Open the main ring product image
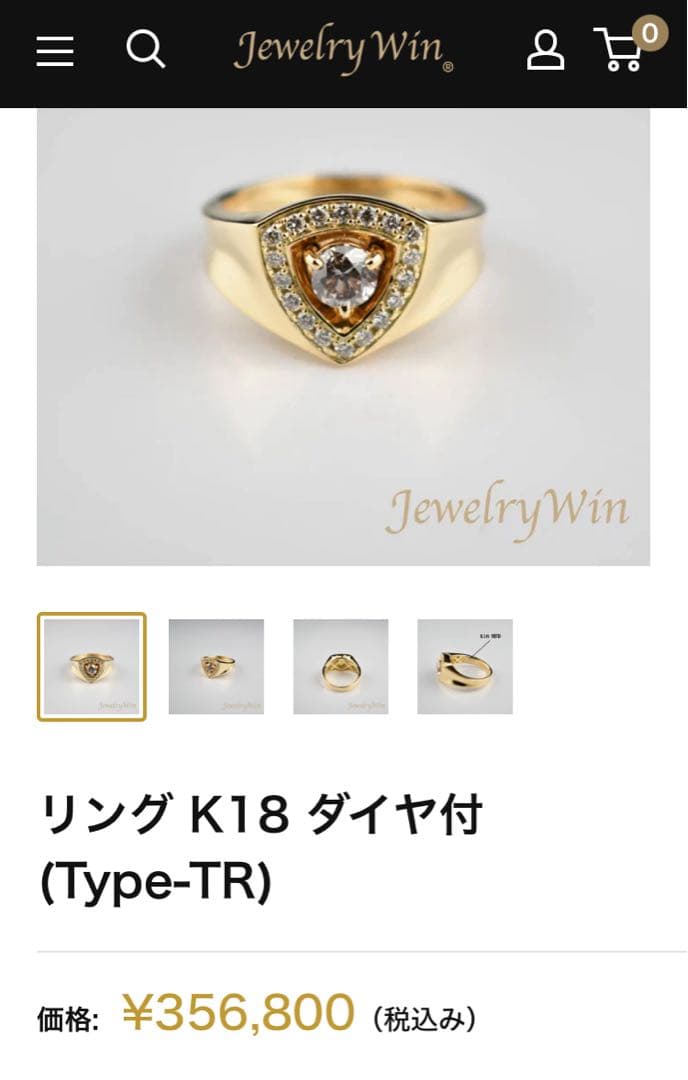688x1080 pixels. tap(343, 336)
